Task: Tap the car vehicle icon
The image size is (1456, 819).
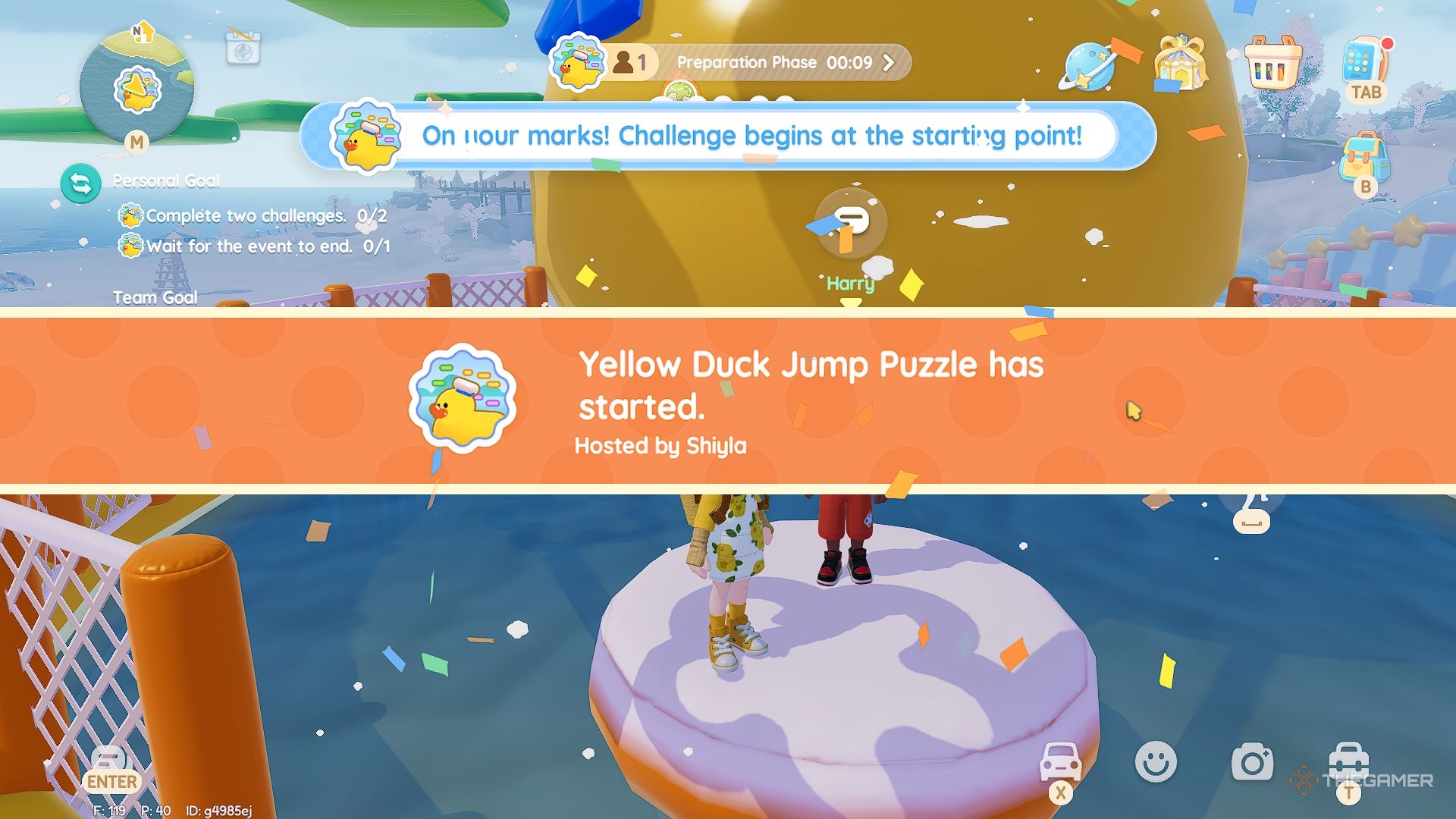Action: tap(1059, 762)
